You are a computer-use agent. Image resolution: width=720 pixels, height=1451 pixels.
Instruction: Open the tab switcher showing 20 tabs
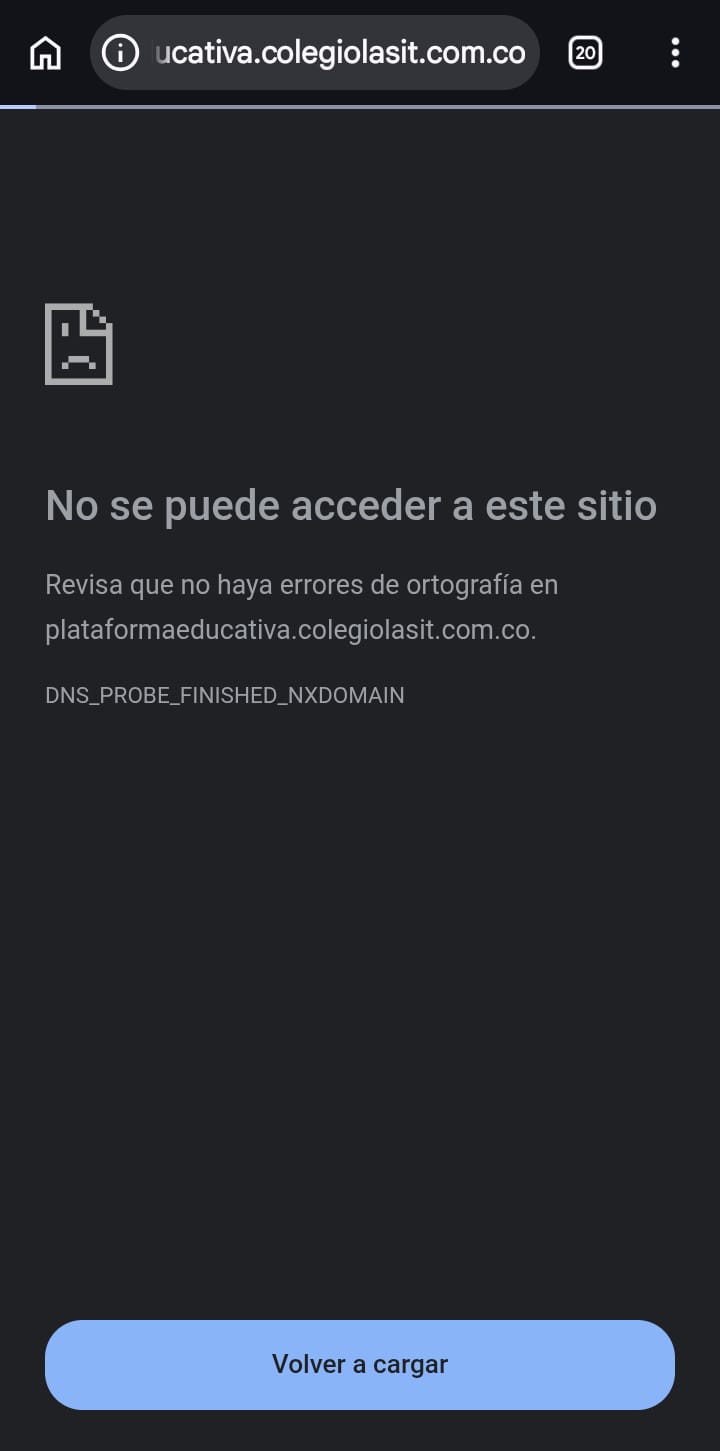coord(585,53)
